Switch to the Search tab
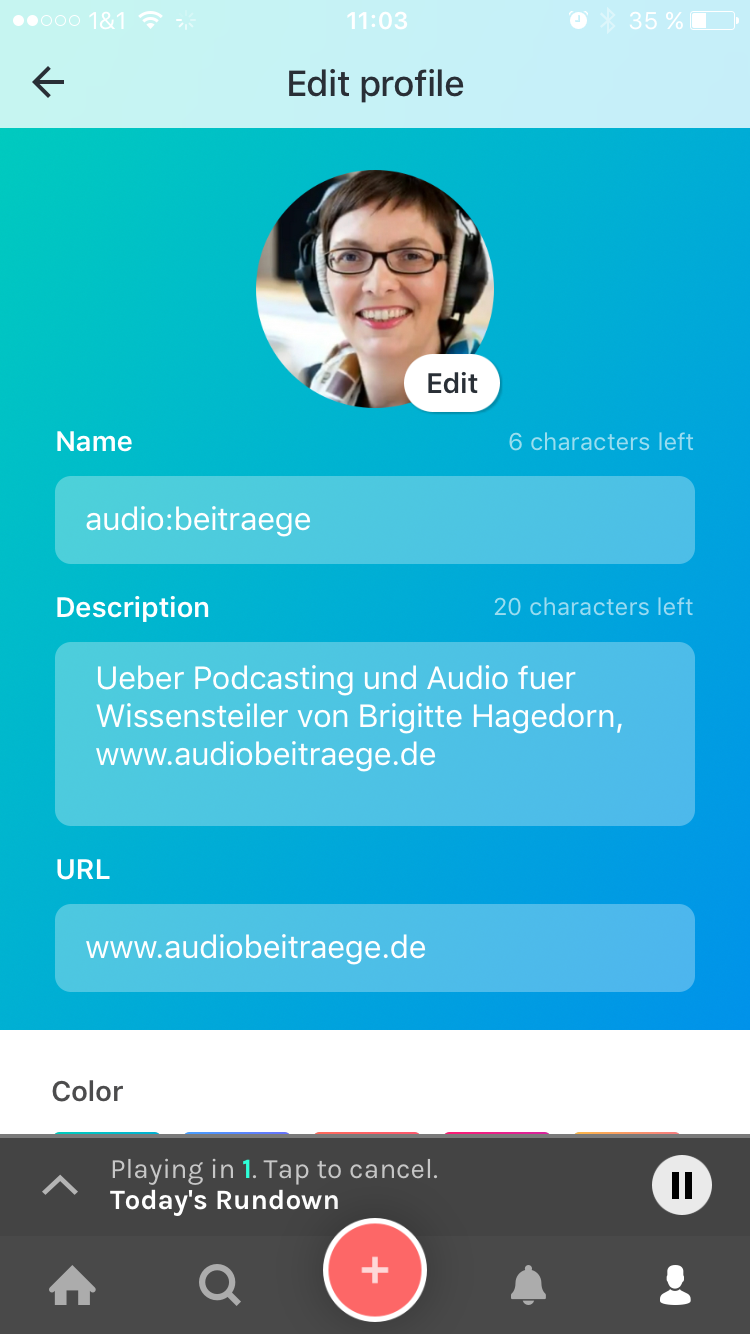Viewport: 750px width, 1334px height. [x=220, y=1285]
